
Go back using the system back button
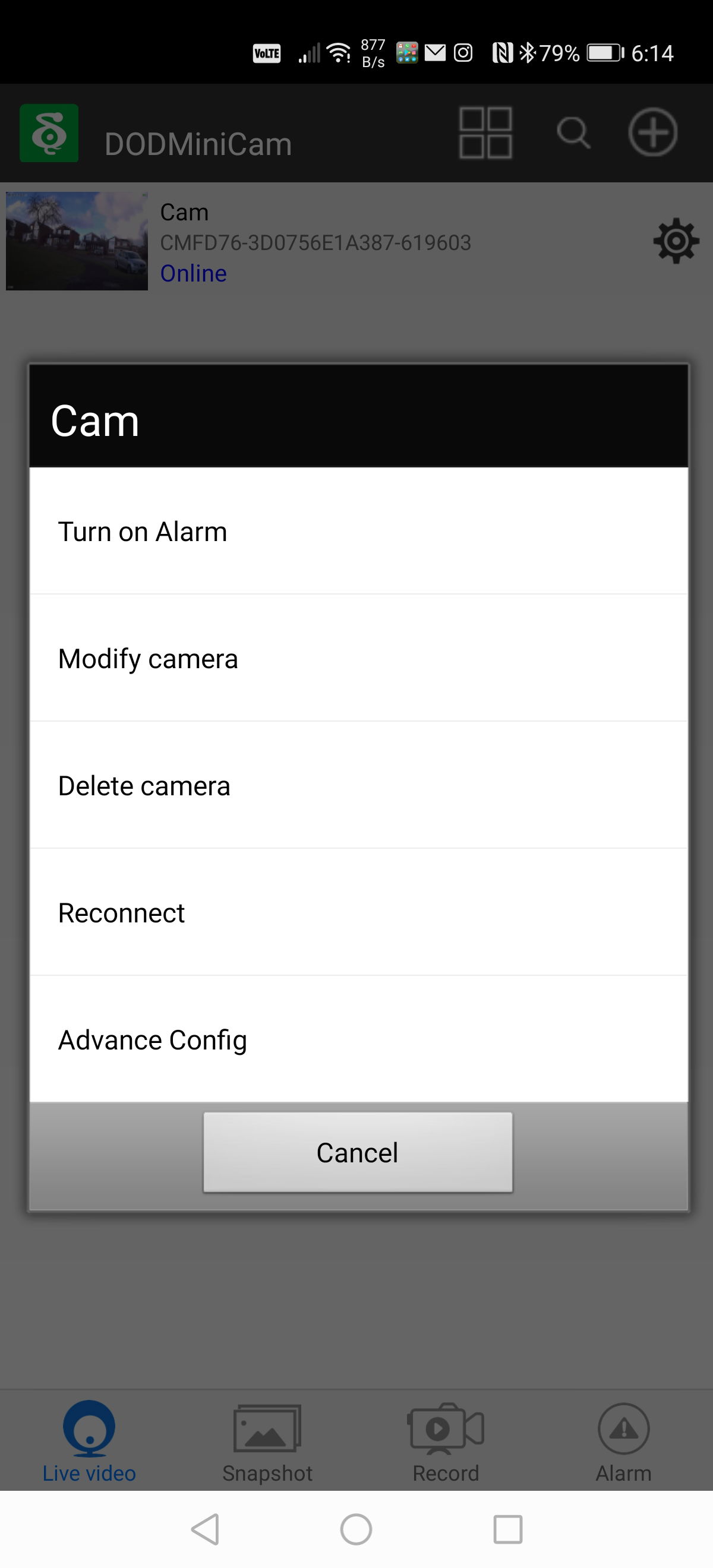click(x=205, y=1529)
